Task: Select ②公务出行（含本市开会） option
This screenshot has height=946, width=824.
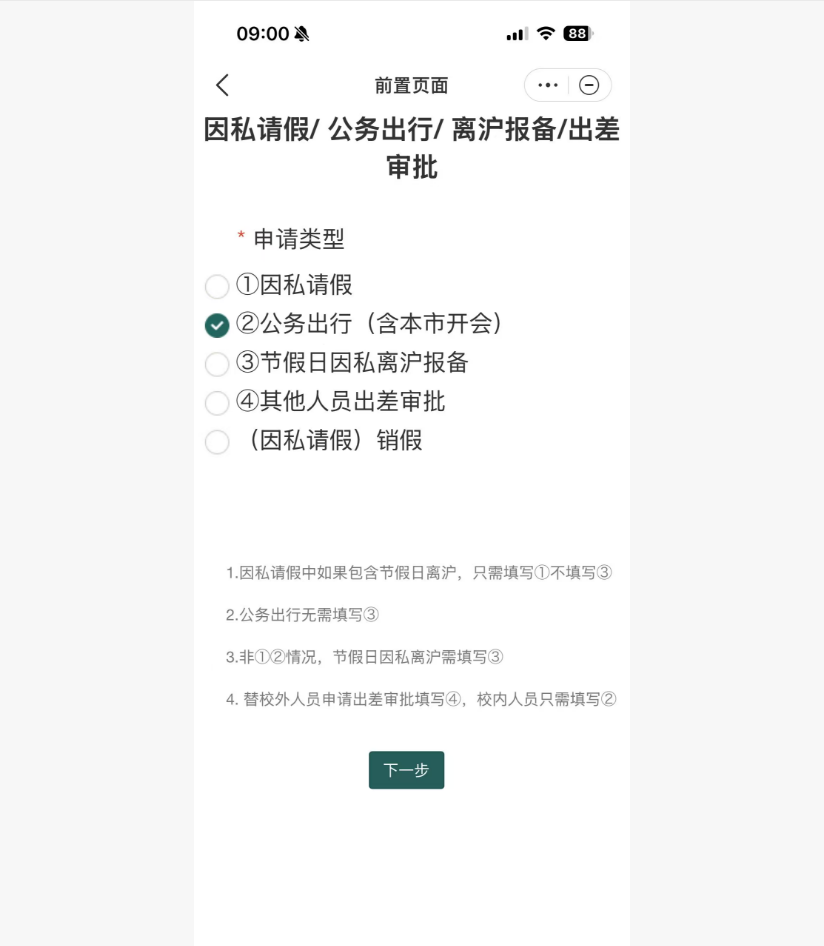Action: click(217, 326)
